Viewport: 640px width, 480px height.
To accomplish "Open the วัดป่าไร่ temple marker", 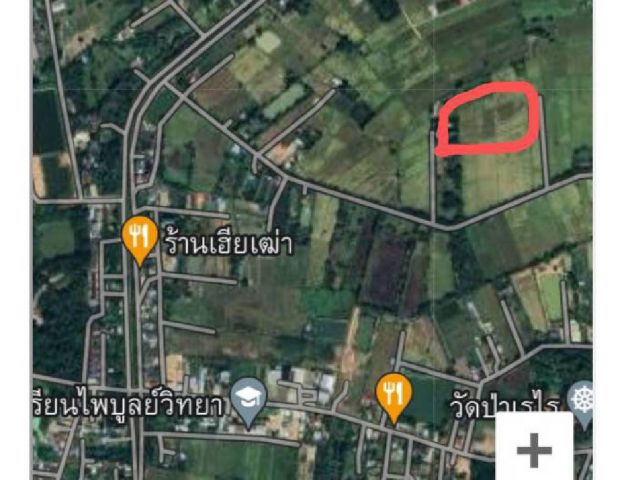I will coord(582,397).
